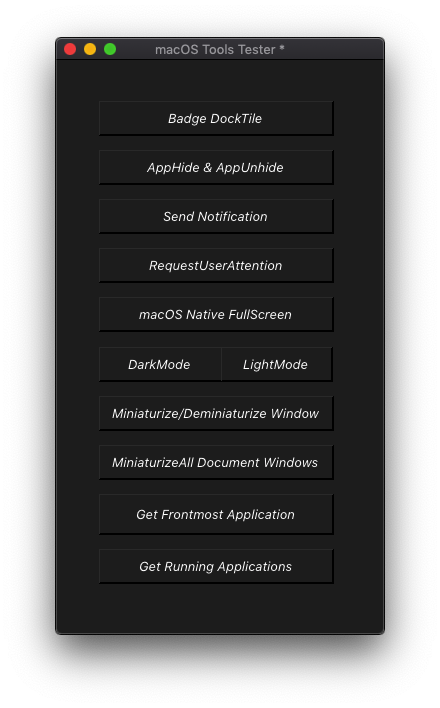This screenshot has height=708, width=440.
Task: Enter macOS Native FullScreen
Action: 216,314
